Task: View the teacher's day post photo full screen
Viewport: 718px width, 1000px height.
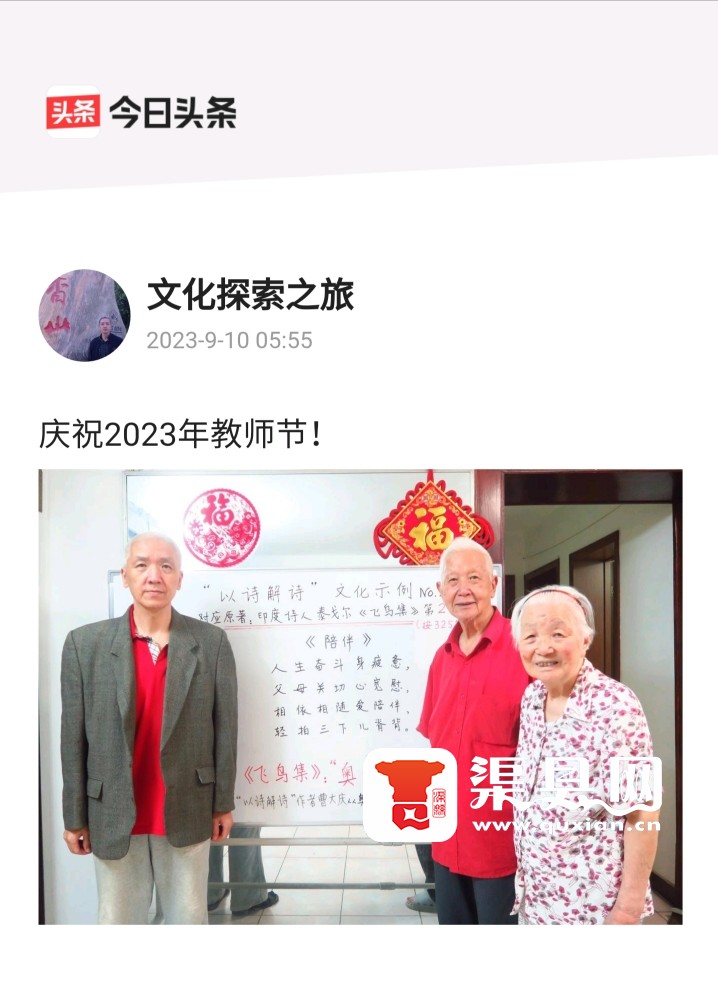Action: pyautogui.click(x=360, y=696)
